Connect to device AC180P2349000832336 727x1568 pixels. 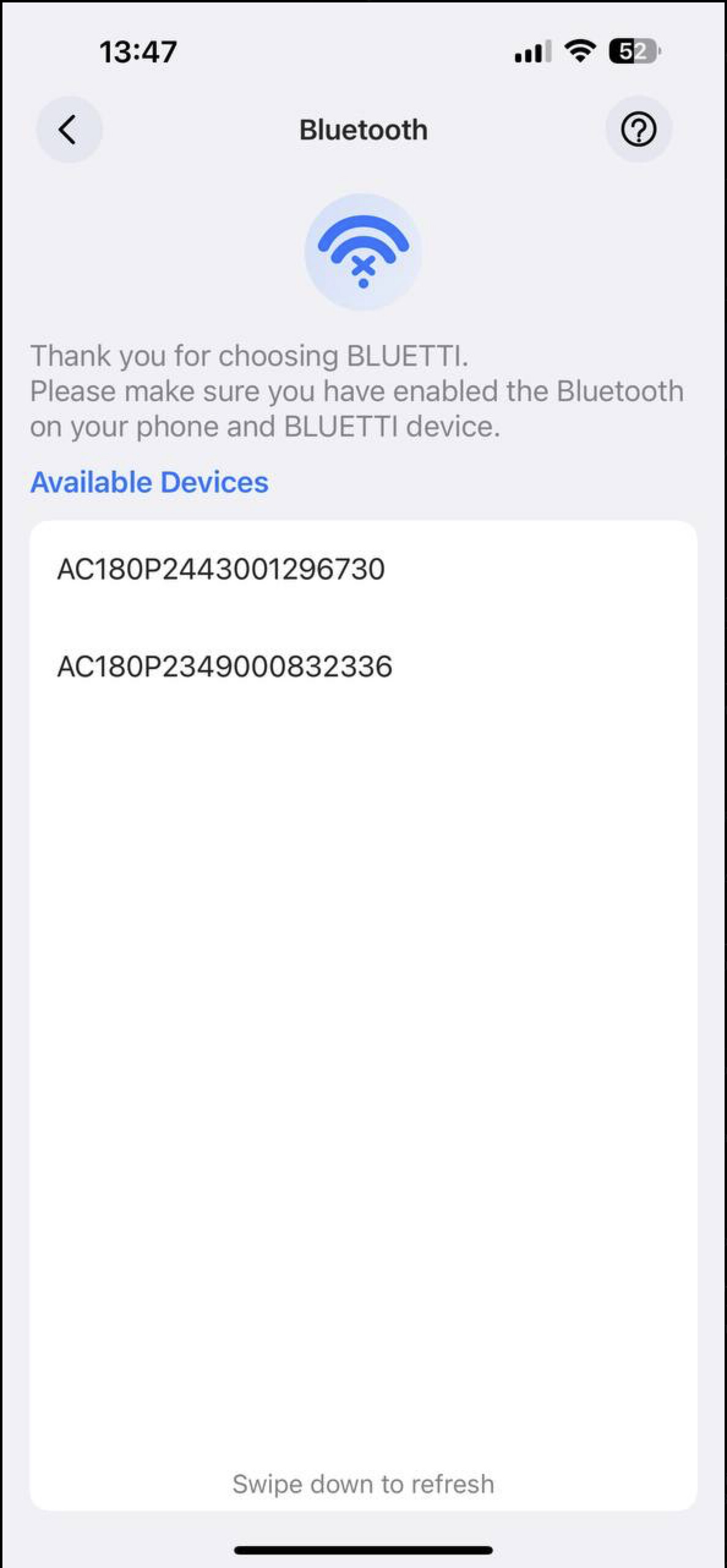click(x=225, y=667)
